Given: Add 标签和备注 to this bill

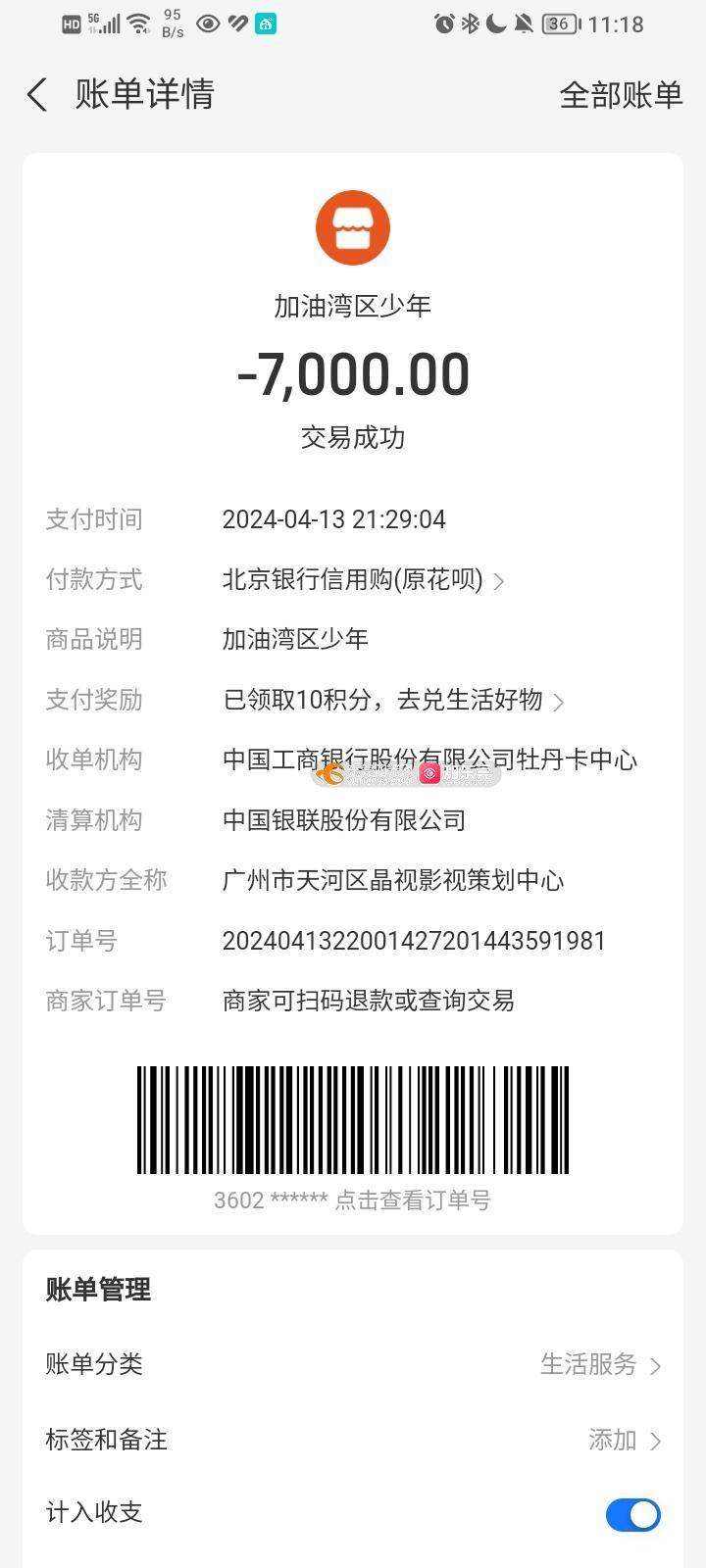Looking at the screenshot, I should tap(624, 1440).
